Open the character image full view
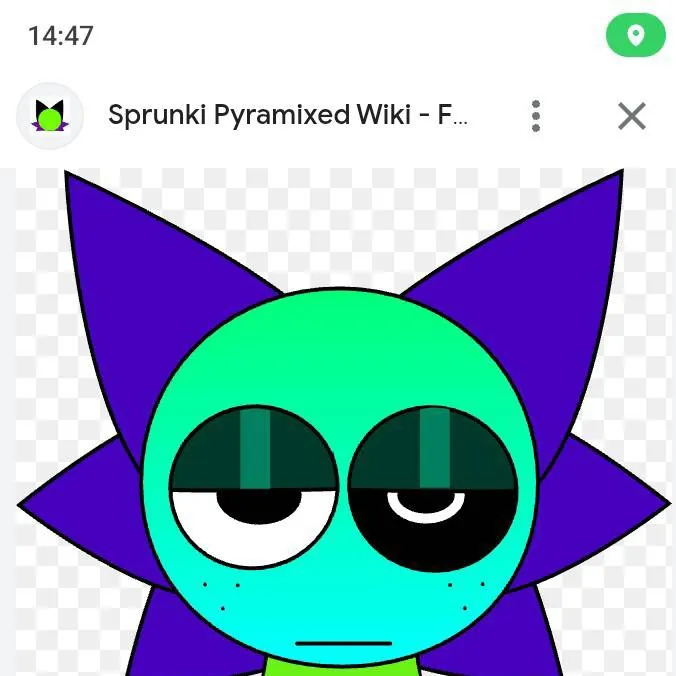The image size is (676, 676). [x=340, y=430]
